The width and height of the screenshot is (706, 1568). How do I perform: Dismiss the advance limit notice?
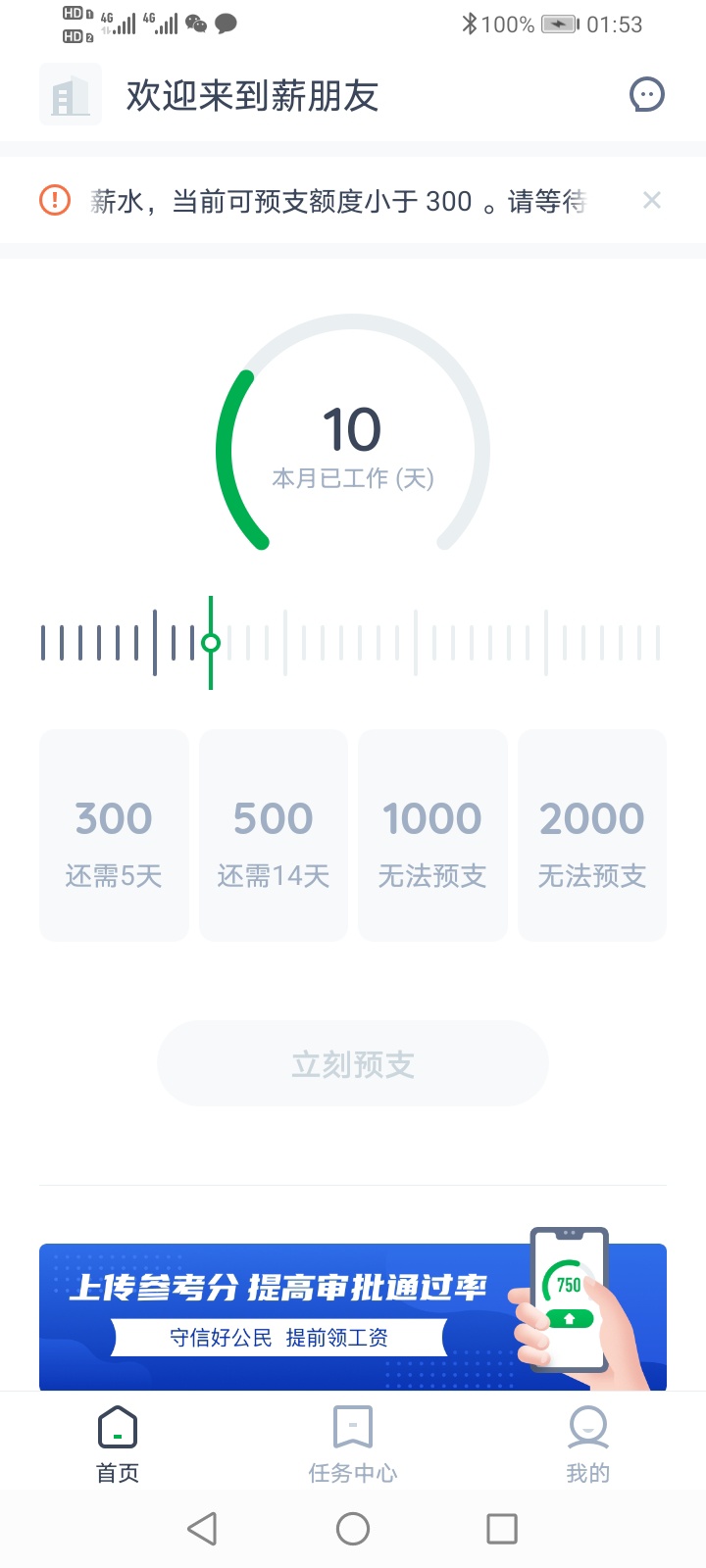click(652, 200)
